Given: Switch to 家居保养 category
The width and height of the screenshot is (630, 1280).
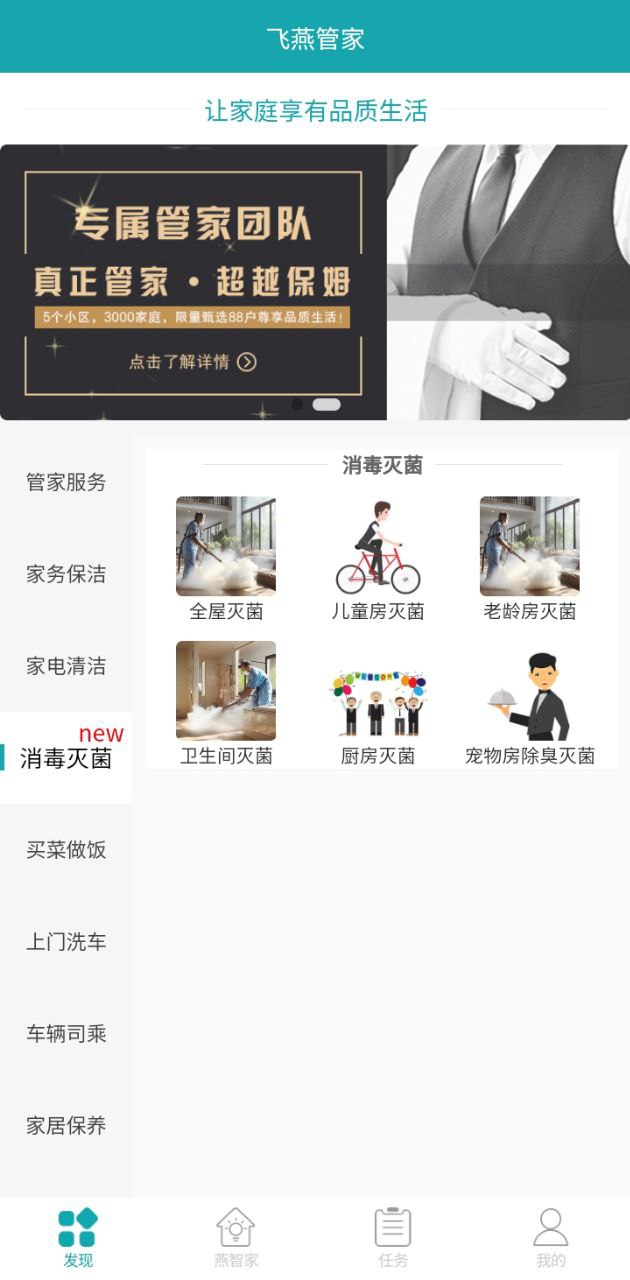Looking at the screenshot, I should click(66, 1126).
